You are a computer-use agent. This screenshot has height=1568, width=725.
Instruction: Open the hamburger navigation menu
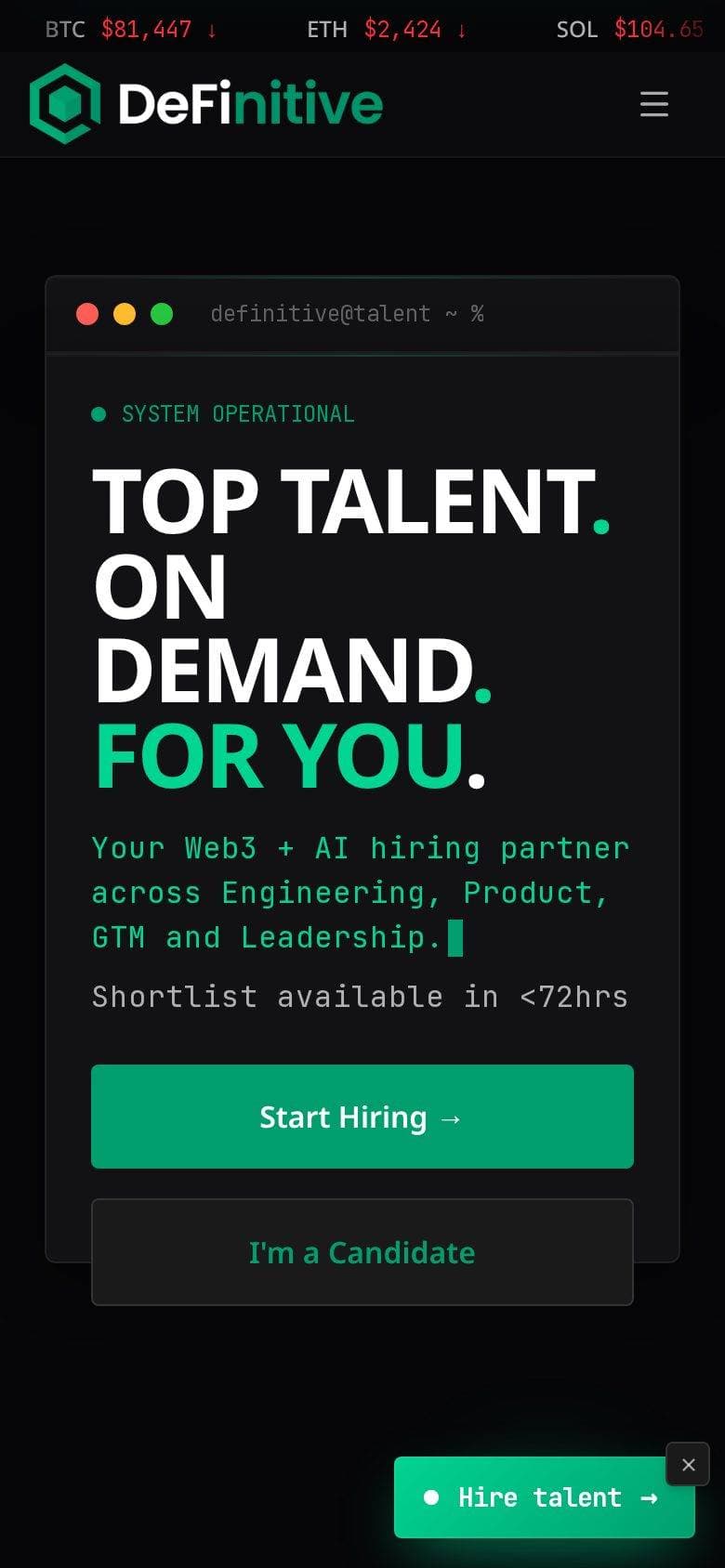pyautogui.click(x=654, y=104)
